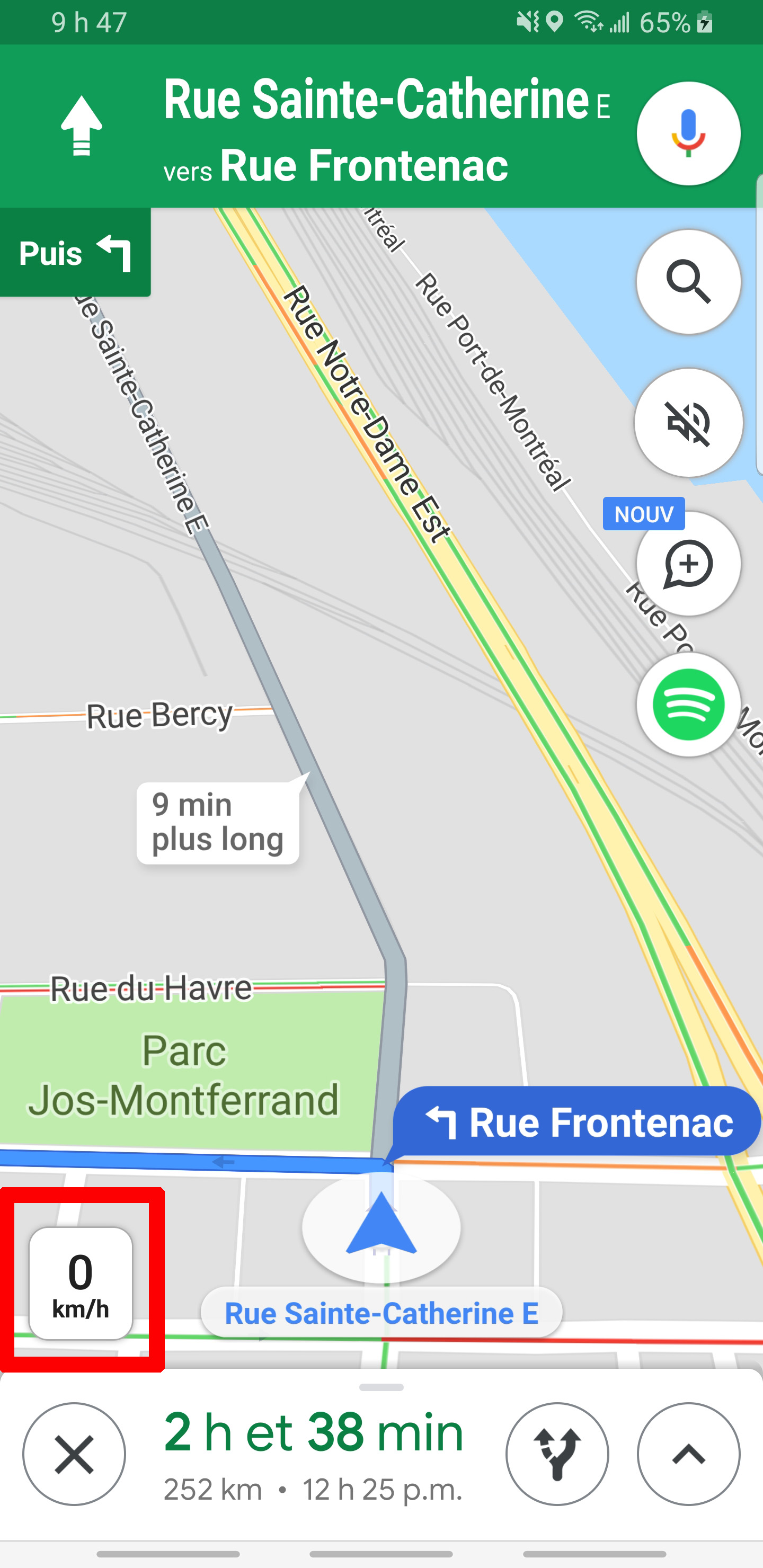Open the Puis maneuver preview panel
Image resolution: width=763 pixels, height=1568 pixels.
tap(76, 253)
